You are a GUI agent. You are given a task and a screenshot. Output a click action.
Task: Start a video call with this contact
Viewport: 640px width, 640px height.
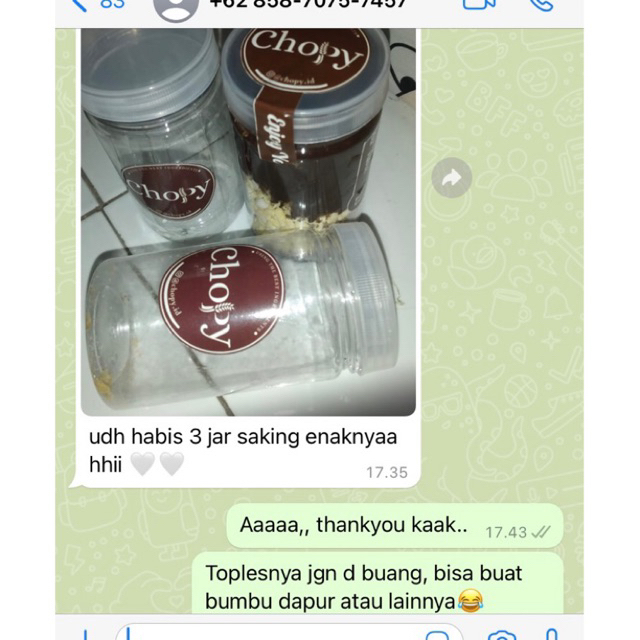[479, 4]
